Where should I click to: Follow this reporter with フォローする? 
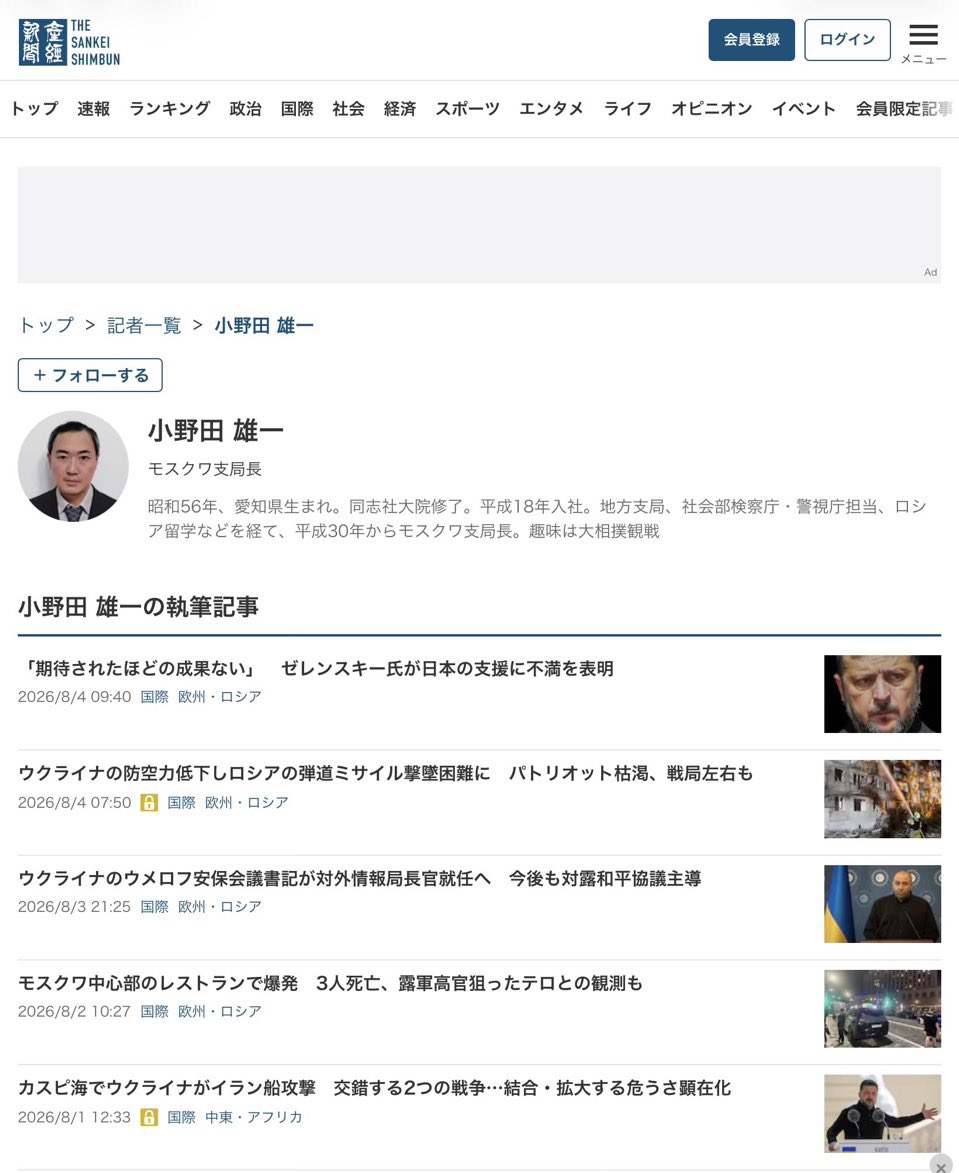(x=90, y=375)
